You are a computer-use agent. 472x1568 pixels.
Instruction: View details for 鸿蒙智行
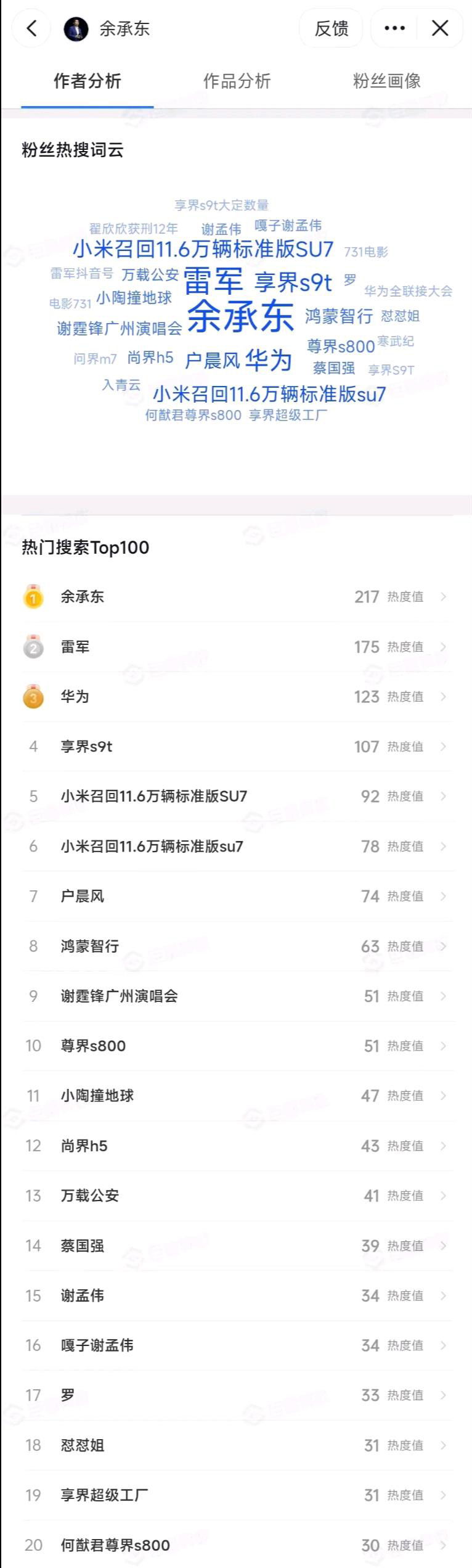pyautogui.click(x=237, y=946)
